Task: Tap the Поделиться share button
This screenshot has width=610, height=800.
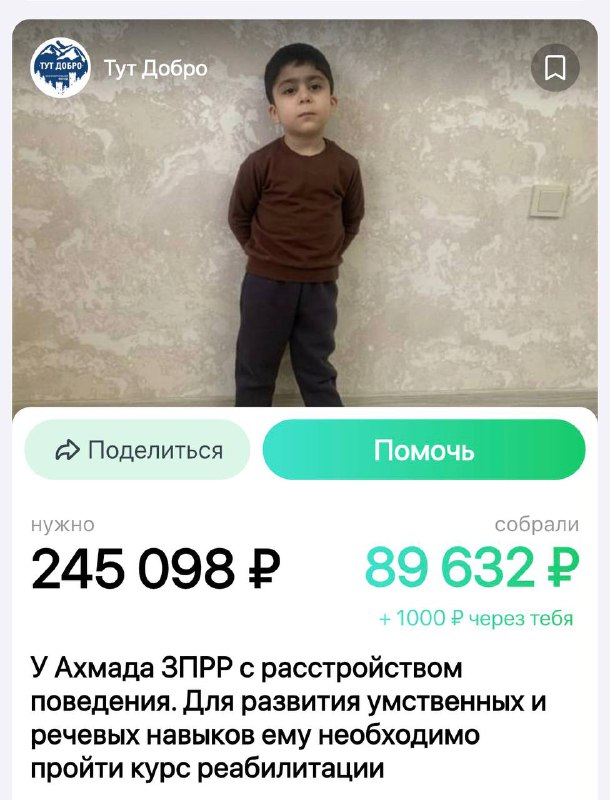Action: [138, 450]
